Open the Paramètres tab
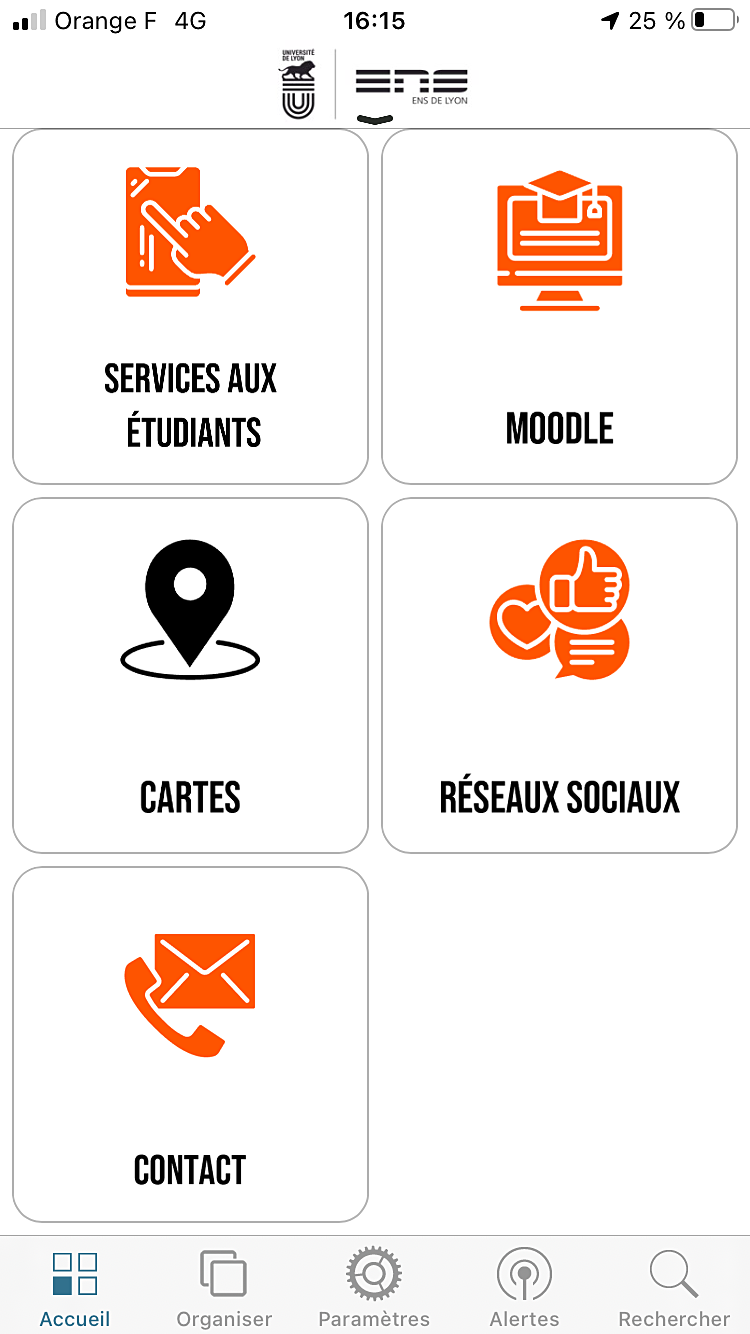 pos(374,1288)
